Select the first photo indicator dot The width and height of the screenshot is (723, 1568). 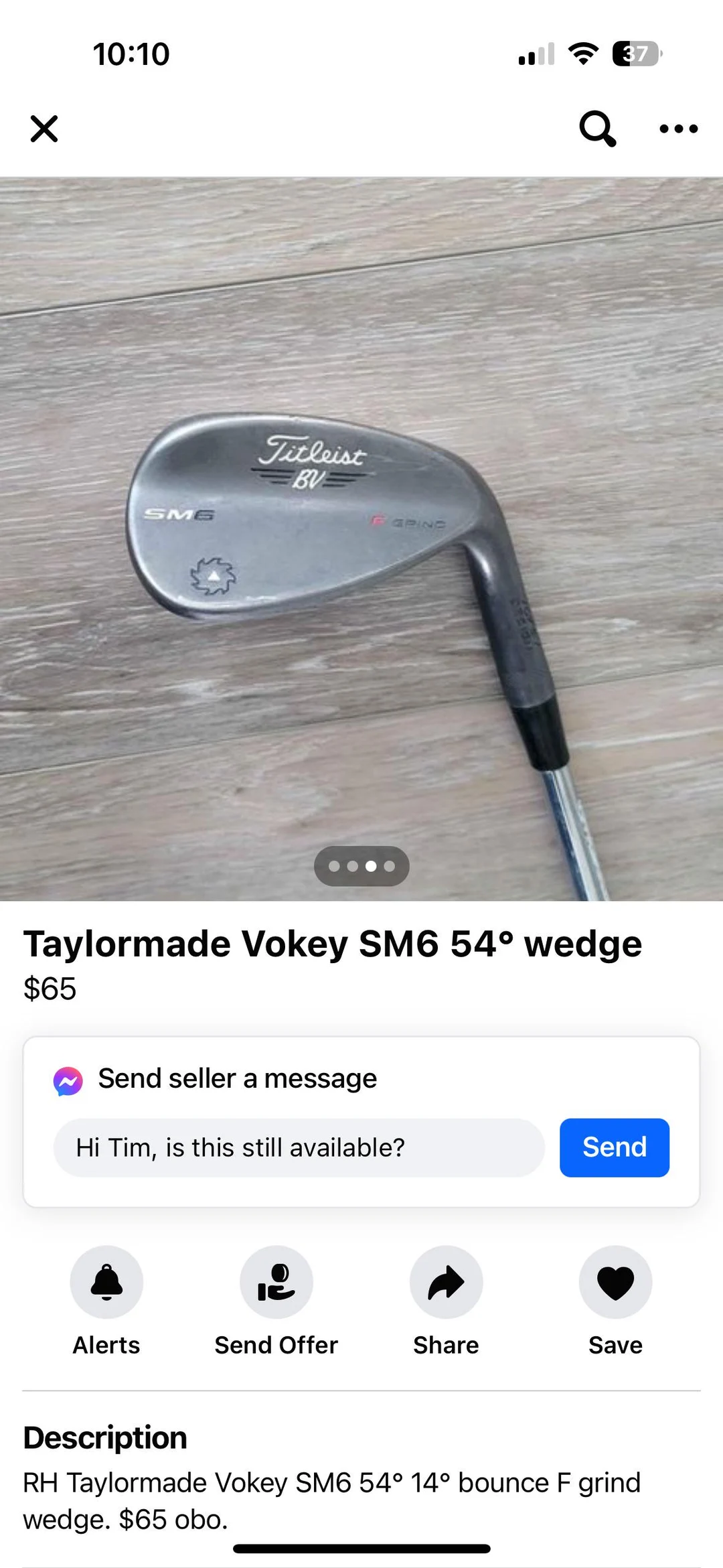(x=333, y=865)
